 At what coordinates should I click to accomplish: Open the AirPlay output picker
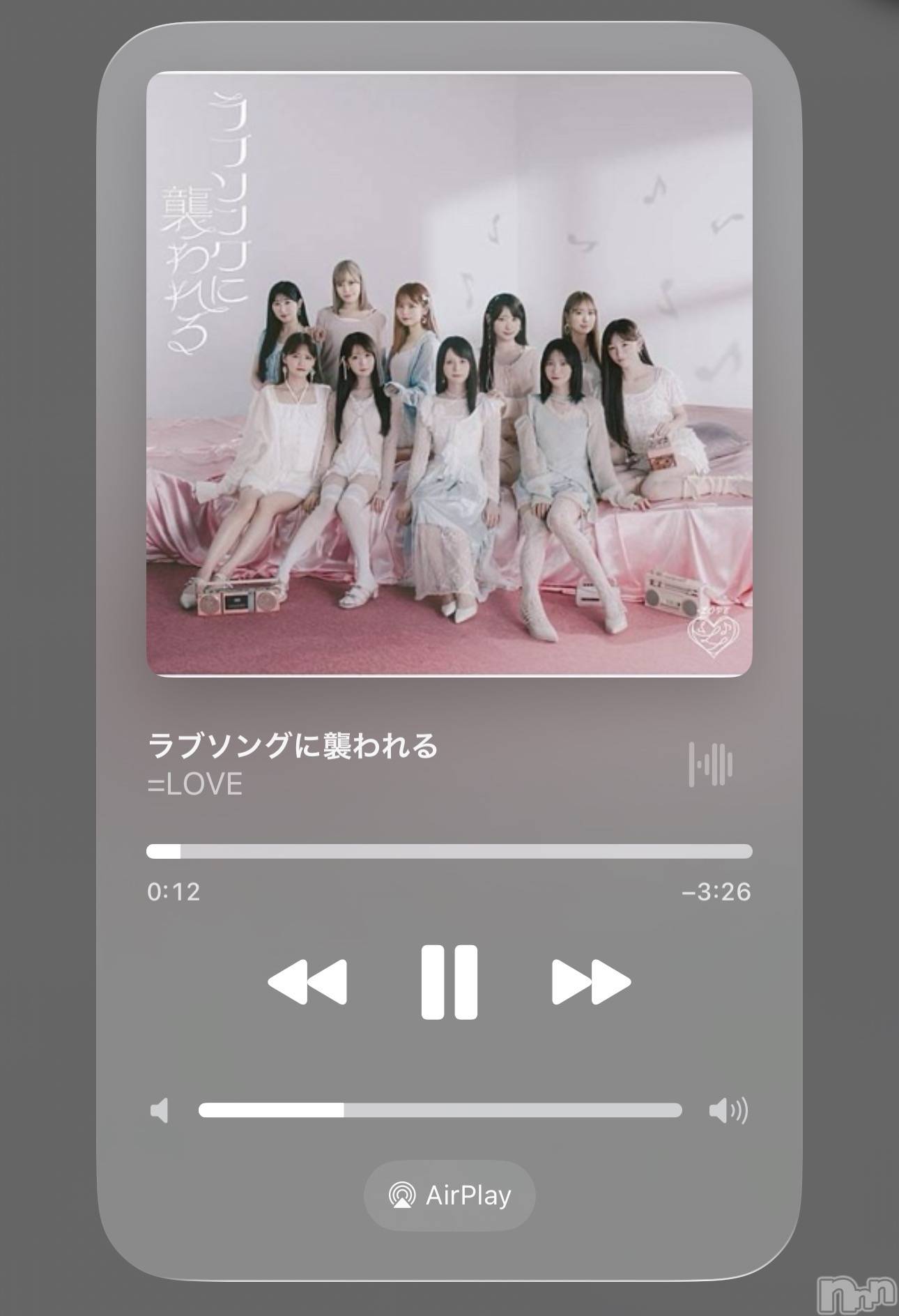tap(449, 1195)
